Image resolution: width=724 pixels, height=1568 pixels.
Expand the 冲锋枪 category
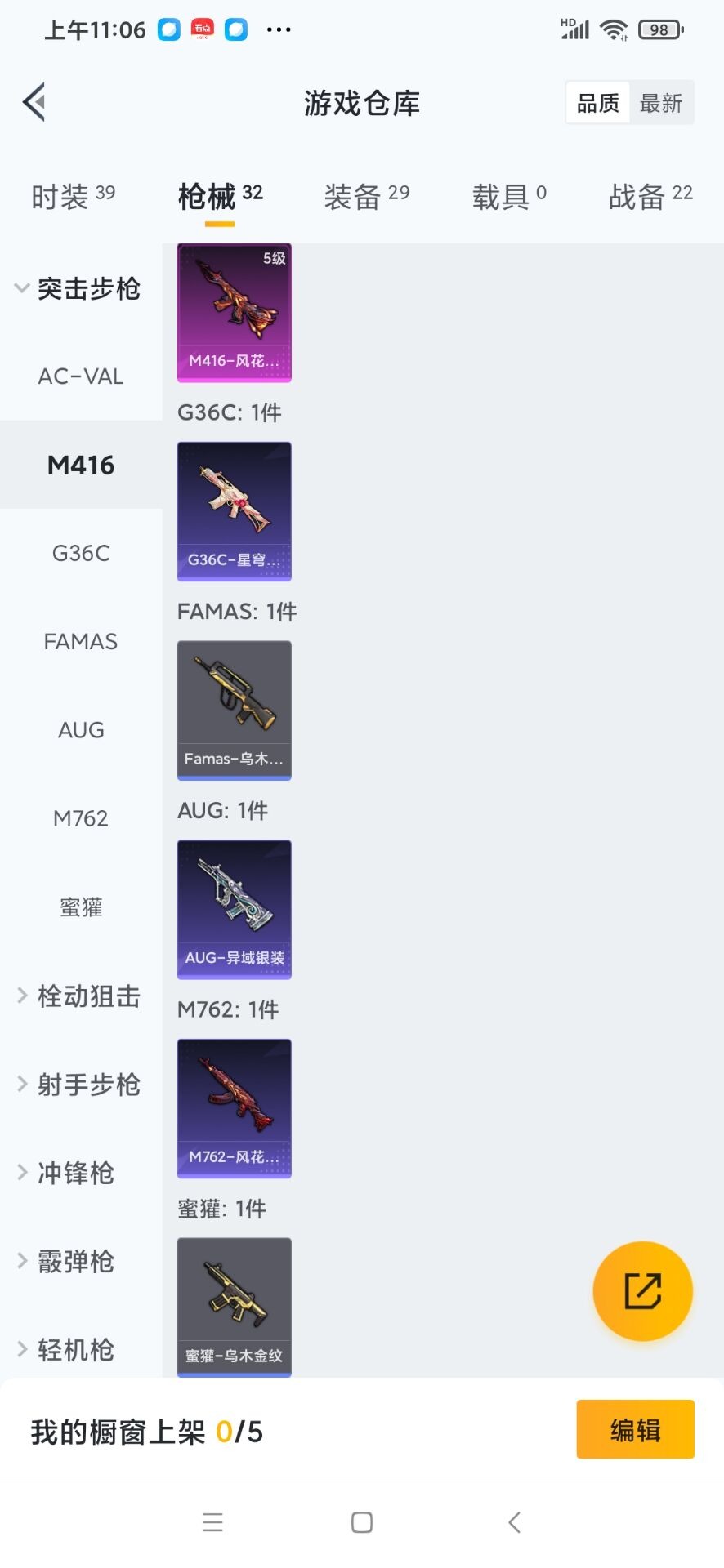tap(67, 1174)
